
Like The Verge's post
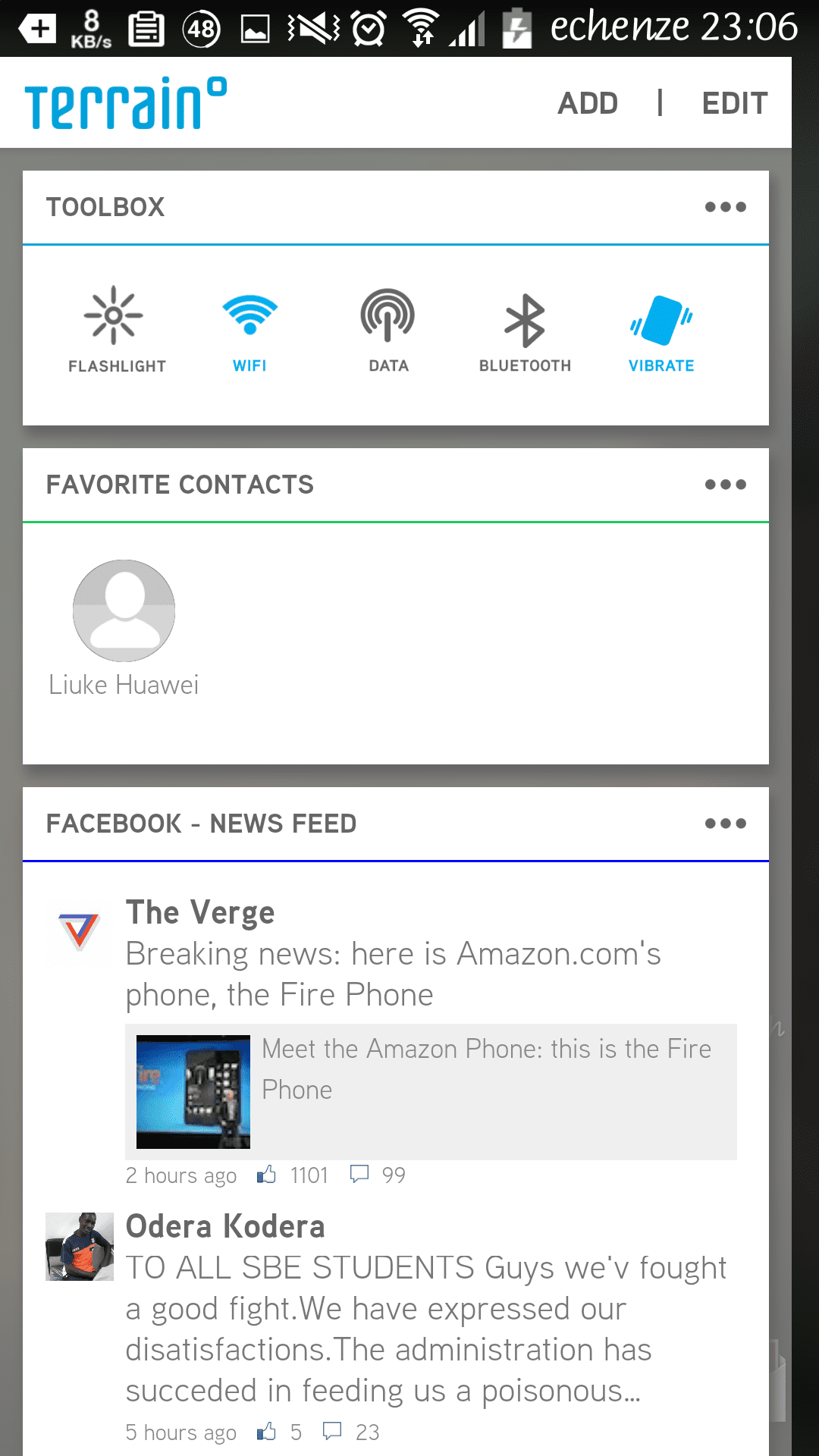click(292, 1175)
